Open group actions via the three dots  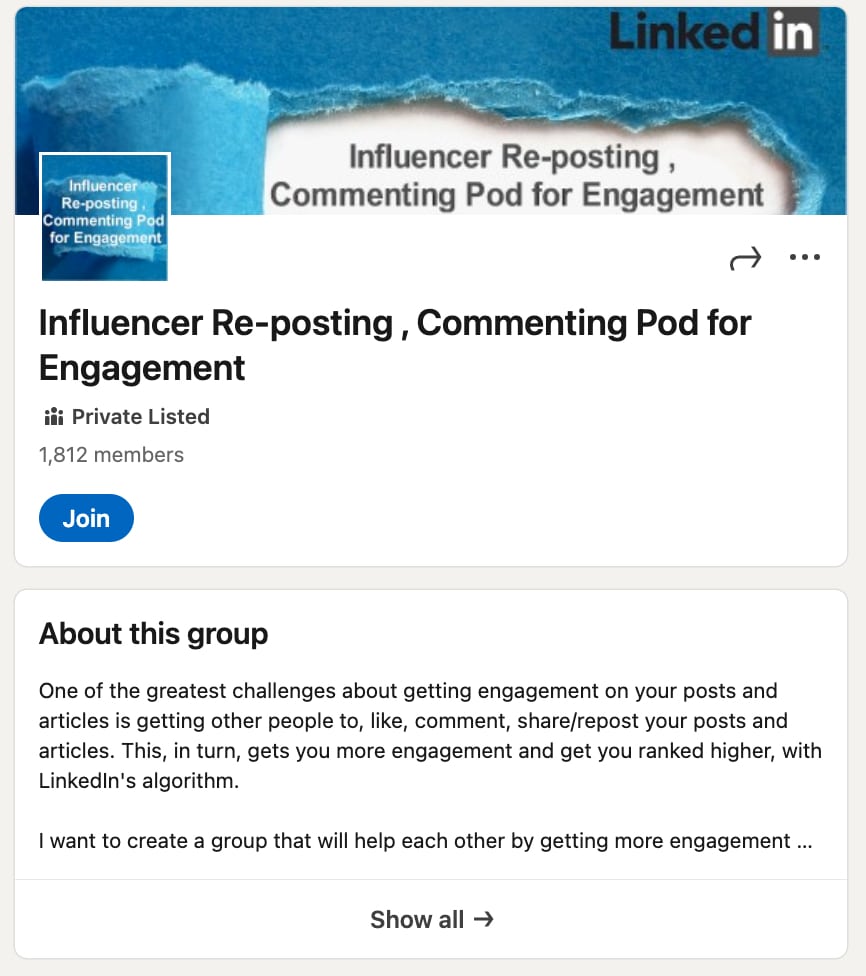[x=805, y=257]
